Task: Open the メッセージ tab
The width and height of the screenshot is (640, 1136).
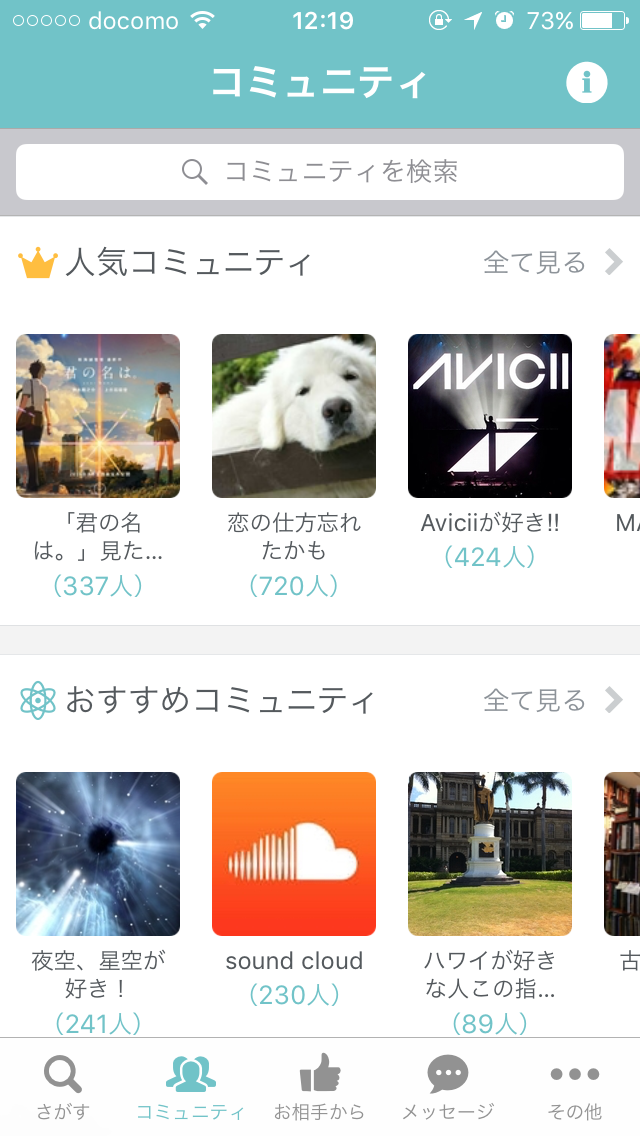Action: point(447,1087)
